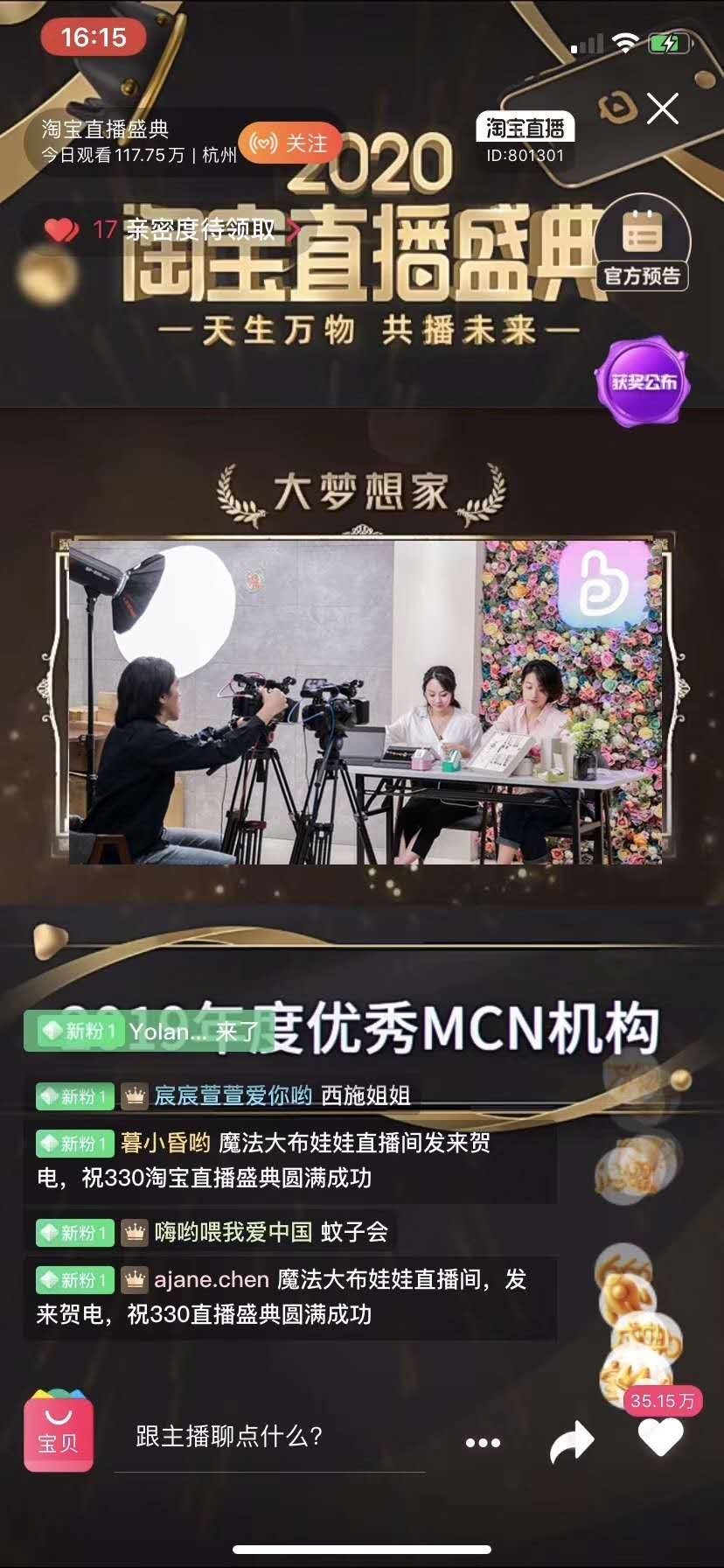Follow the 淘宝直播盛典 channel with 关注
The width and height of the screenshot is (724, 1568).
(x=289, y=143)
